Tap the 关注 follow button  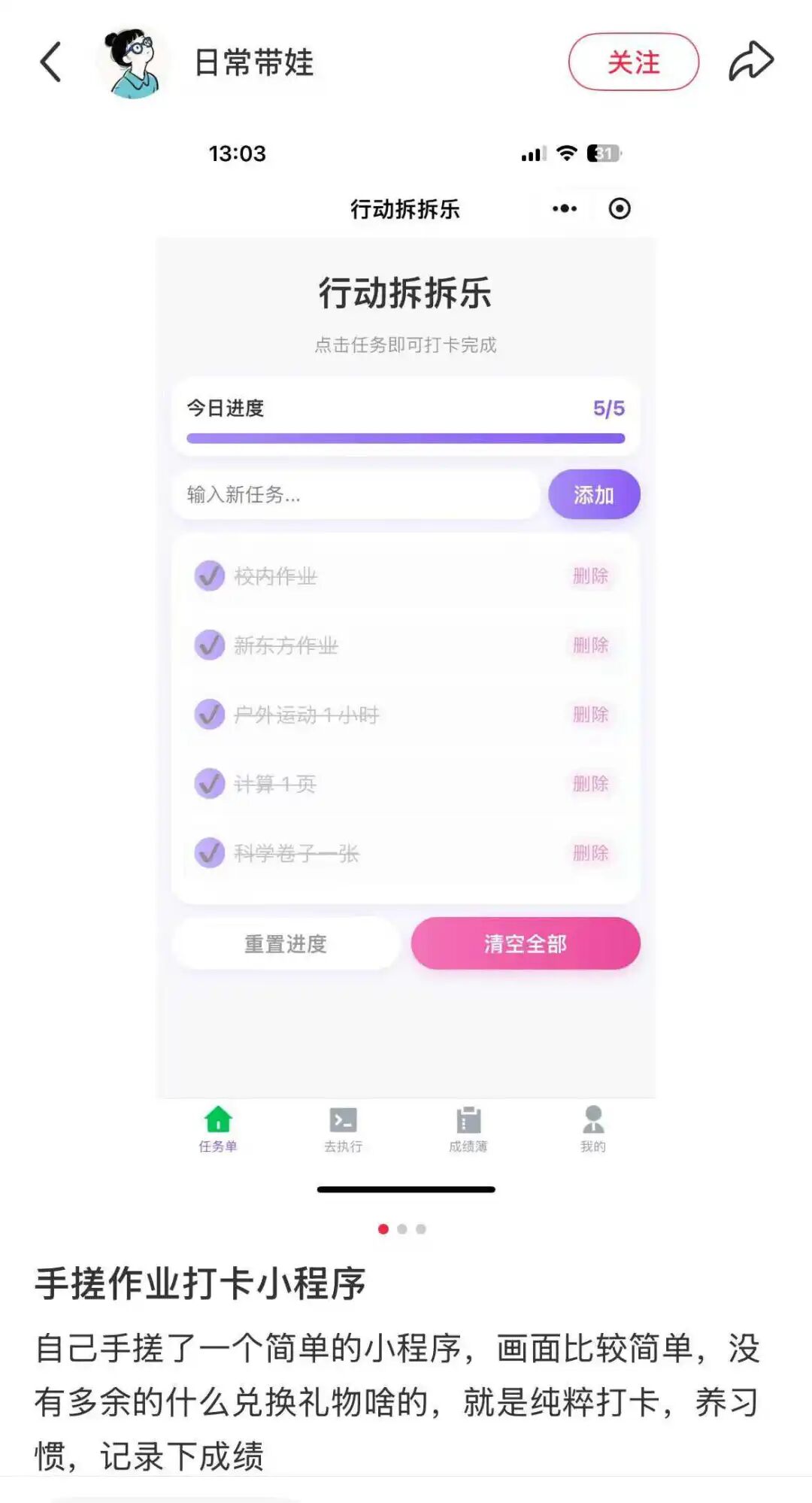click(634, 62)
